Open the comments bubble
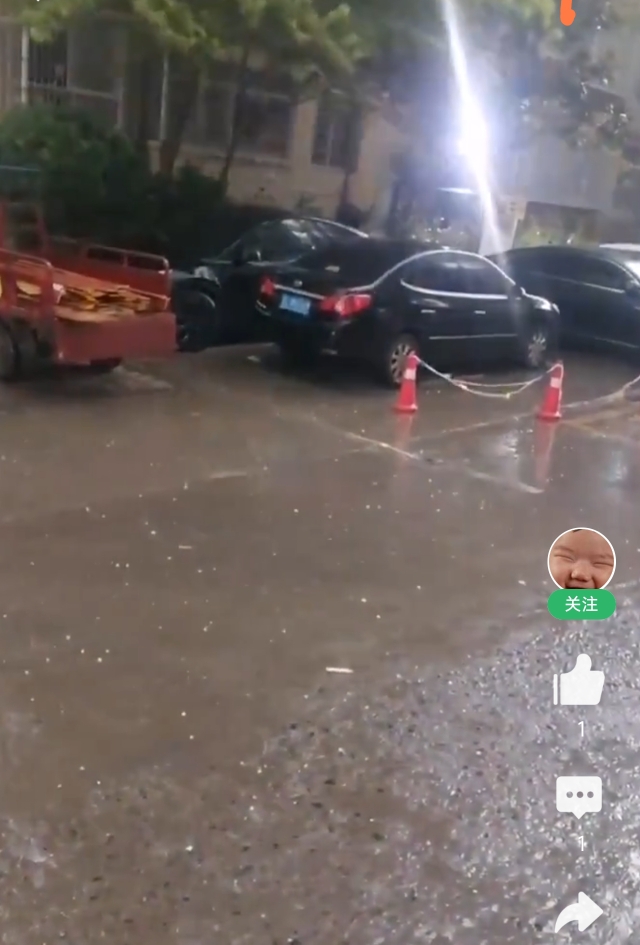 tap(579, 797)
